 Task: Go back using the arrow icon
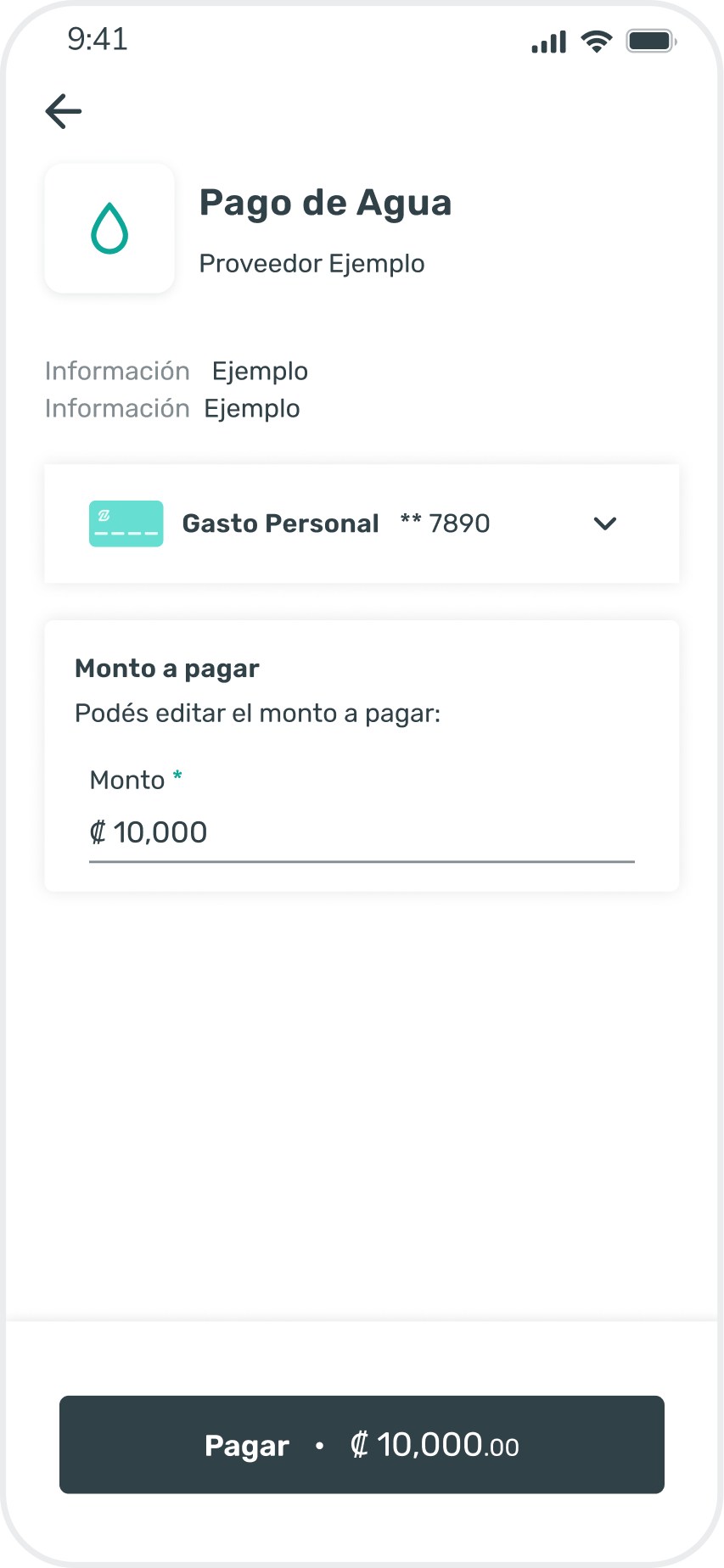click(x=64, y=111)
